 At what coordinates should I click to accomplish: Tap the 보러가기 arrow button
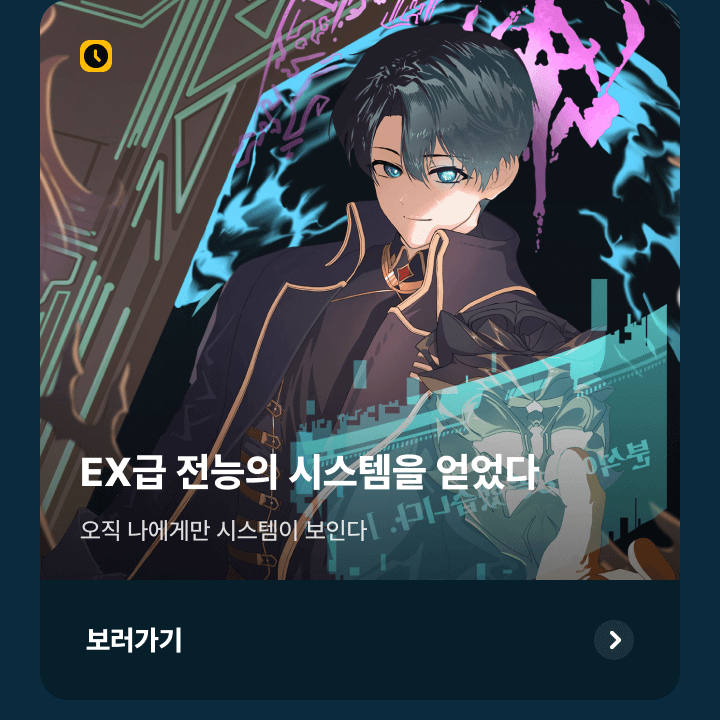613,640
